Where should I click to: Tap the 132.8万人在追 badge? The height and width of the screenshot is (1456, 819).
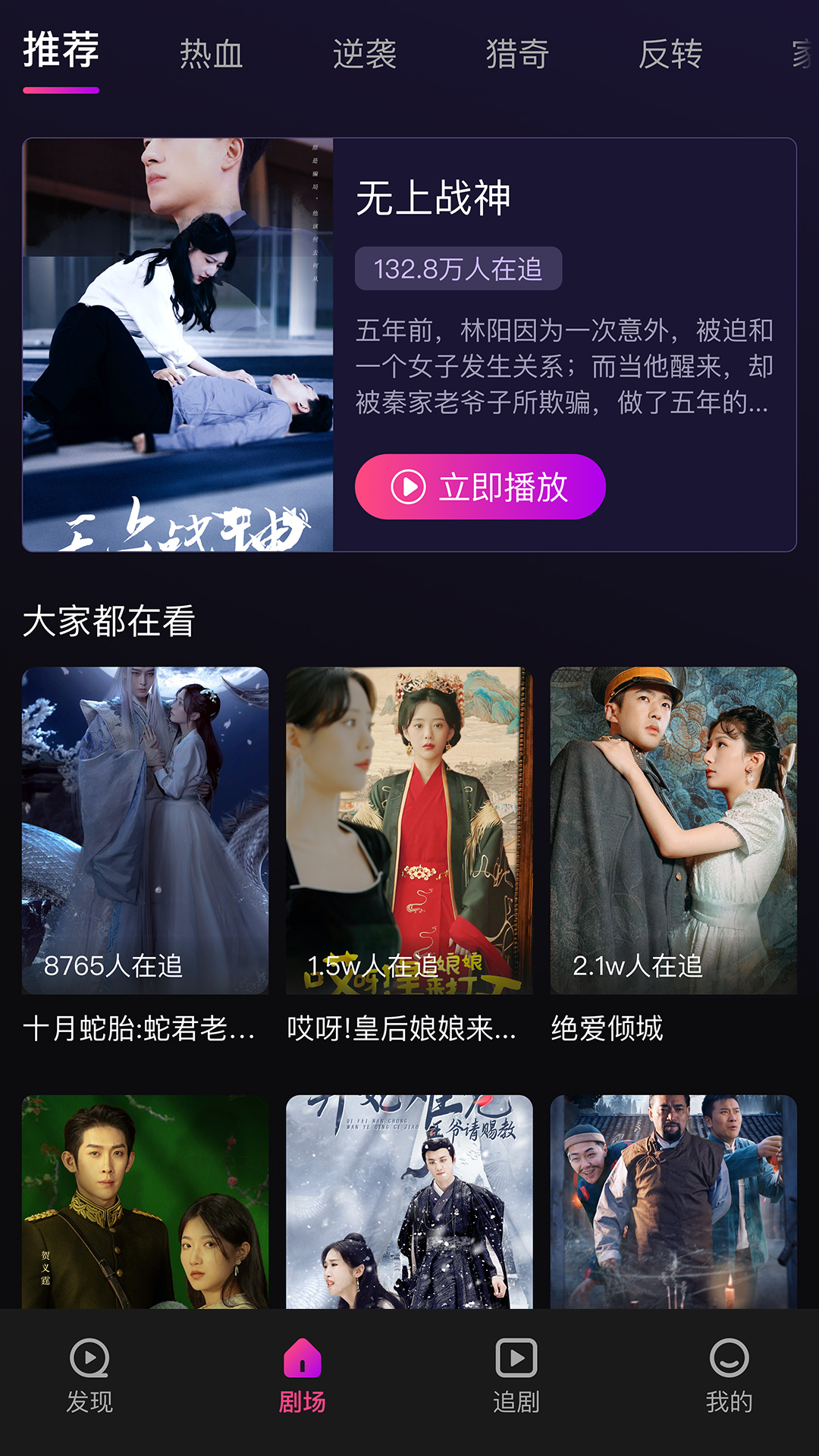pyautogui.click(x=459, y=269)
